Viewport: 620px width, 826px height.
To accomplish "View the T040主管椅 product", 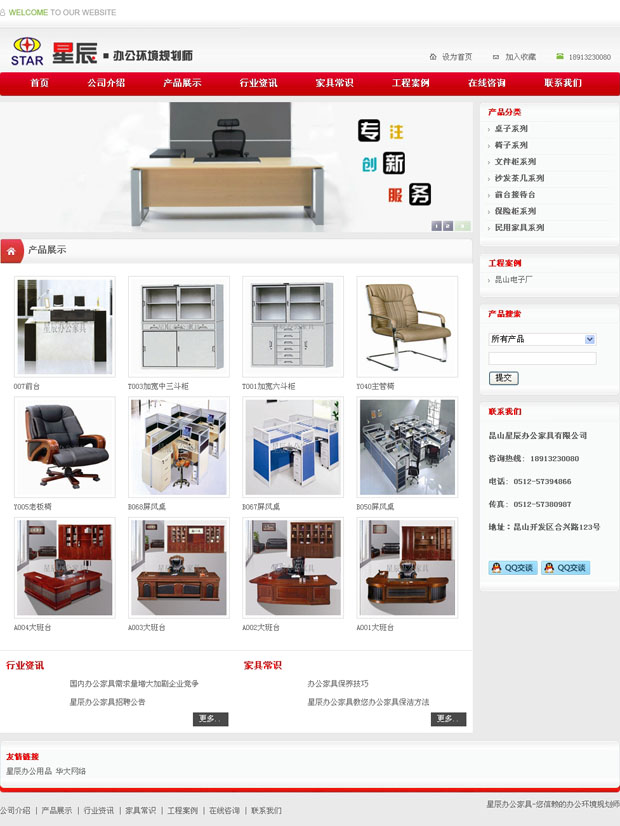I will [x=407, y=326].
